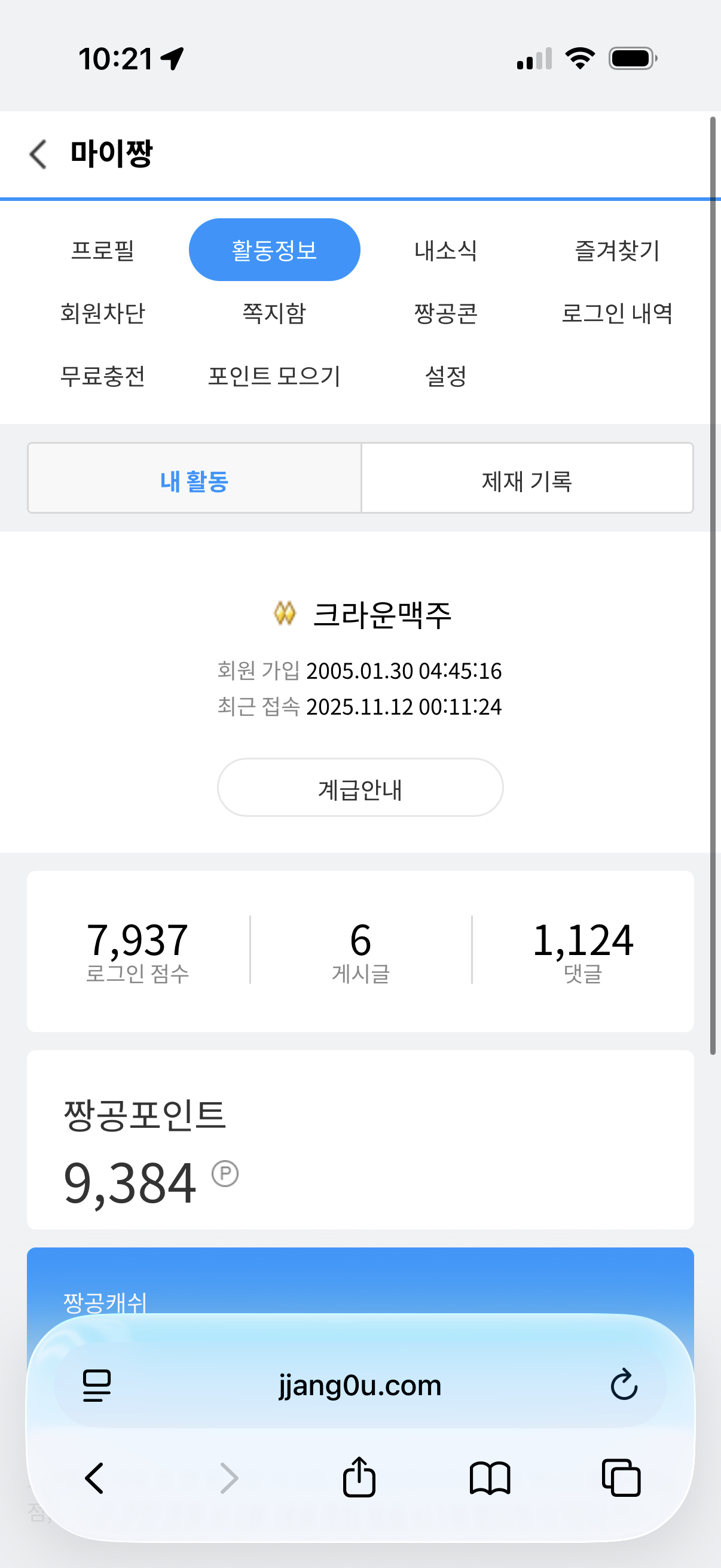Show all open browser tabs
The width and height of the screenshot is (721, 1568).
click(621, 1477)
